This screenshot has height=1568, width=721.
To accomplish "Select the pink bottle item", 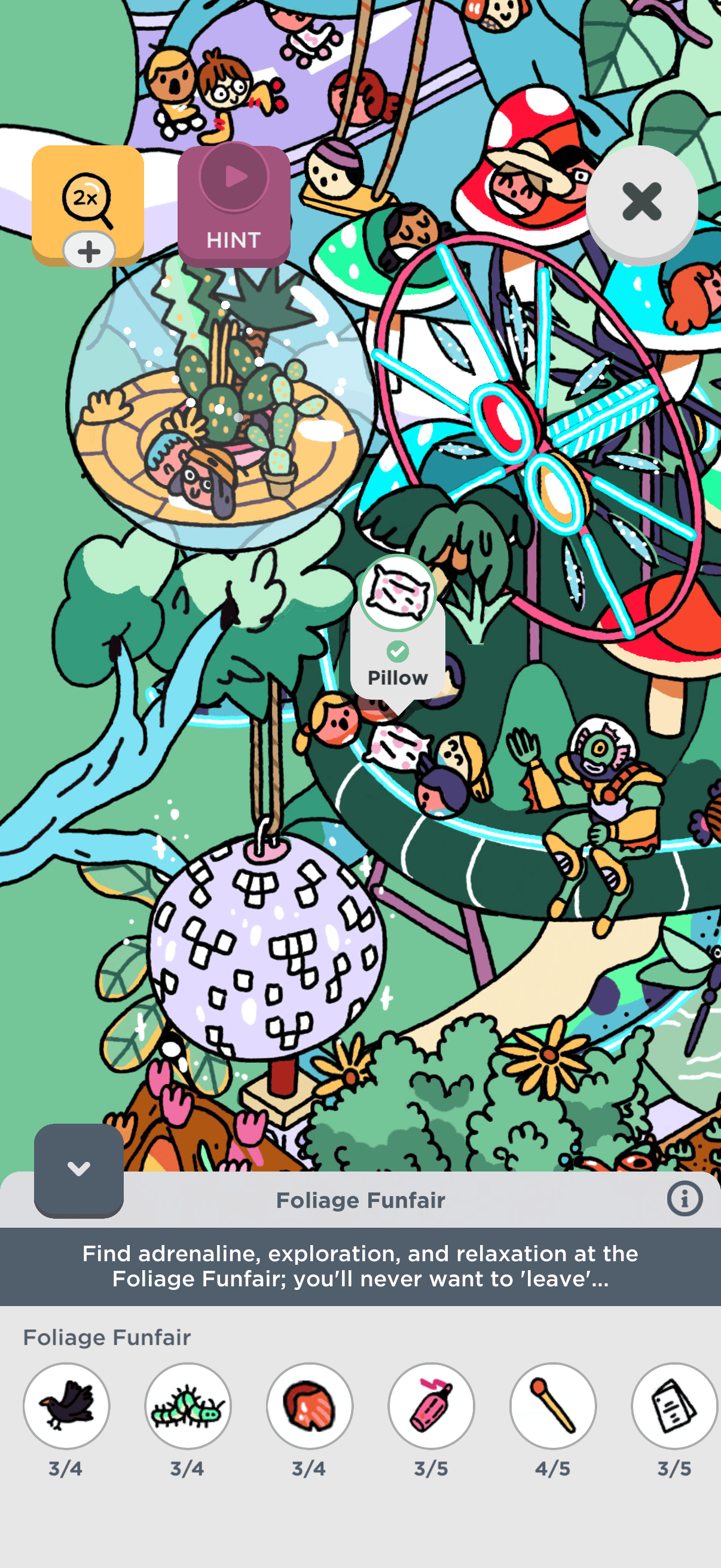I will pos(432,1405).
